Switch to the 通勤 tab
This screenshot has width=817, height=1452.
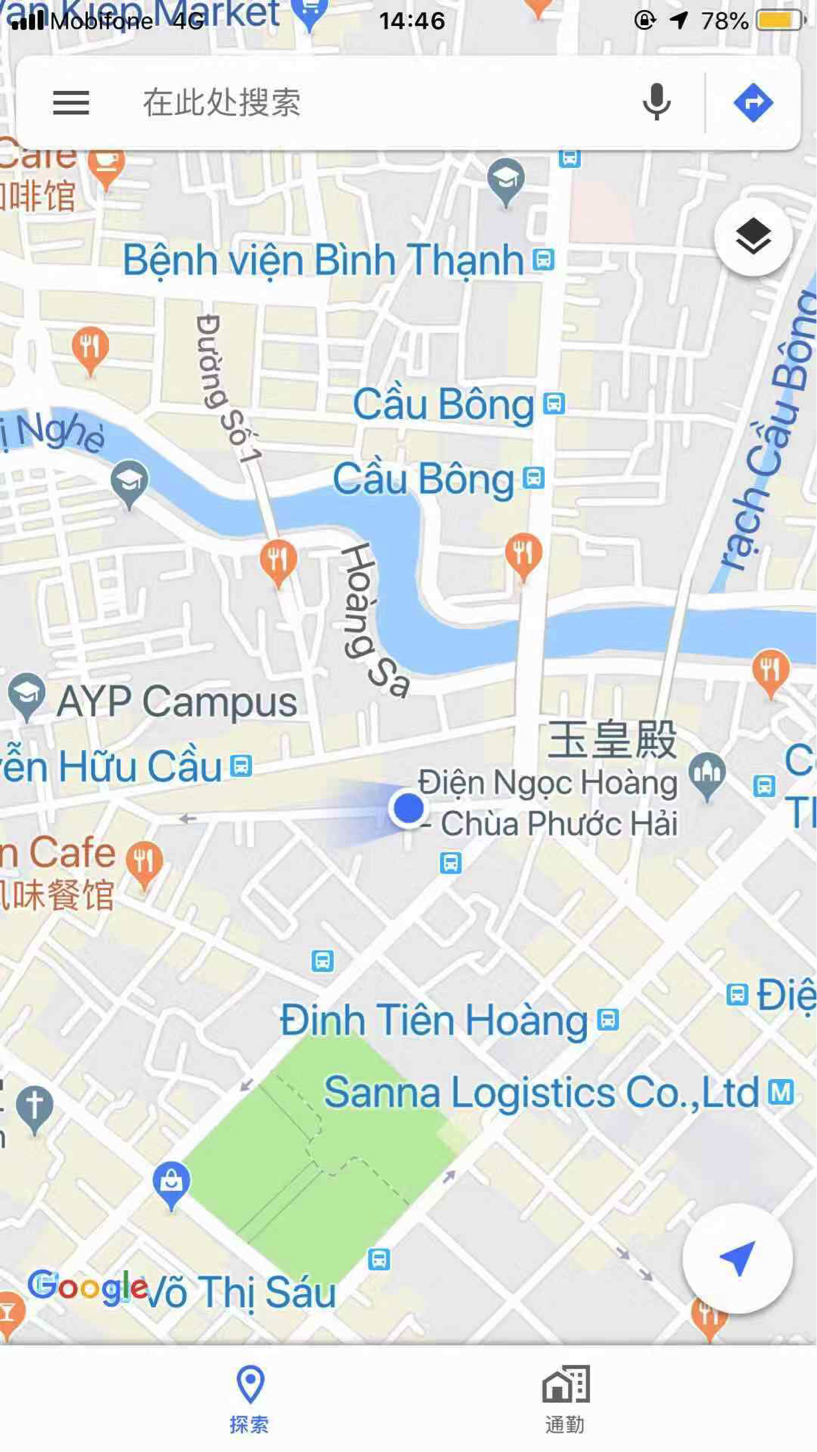click(x=565, y=1399)
